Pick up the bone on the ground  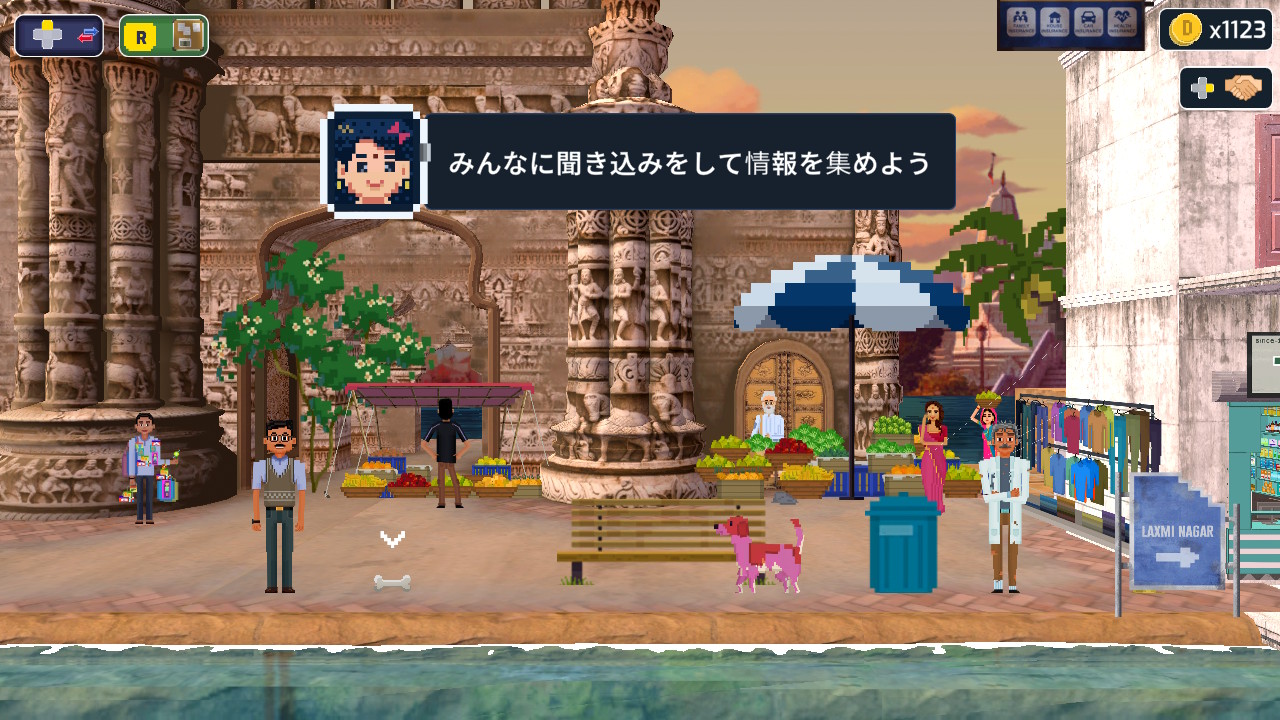click(392, 582)
